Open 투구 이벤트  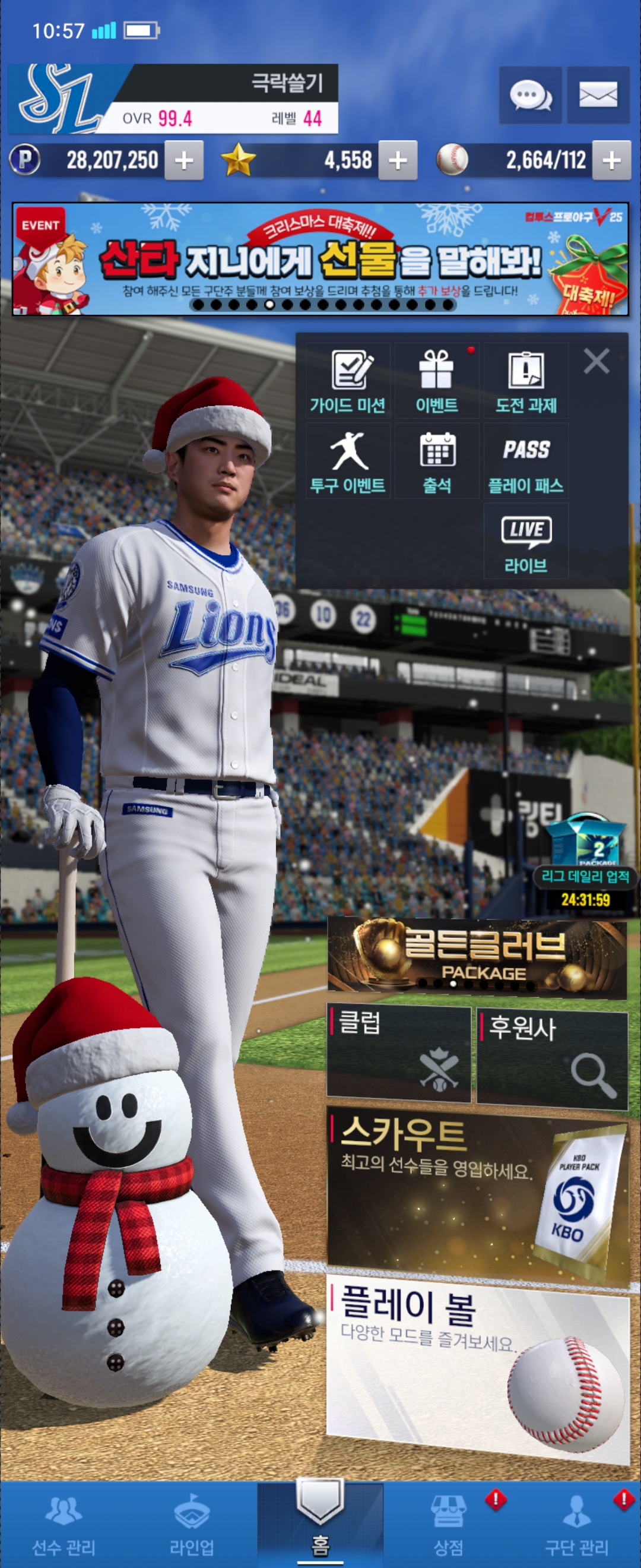348,461
